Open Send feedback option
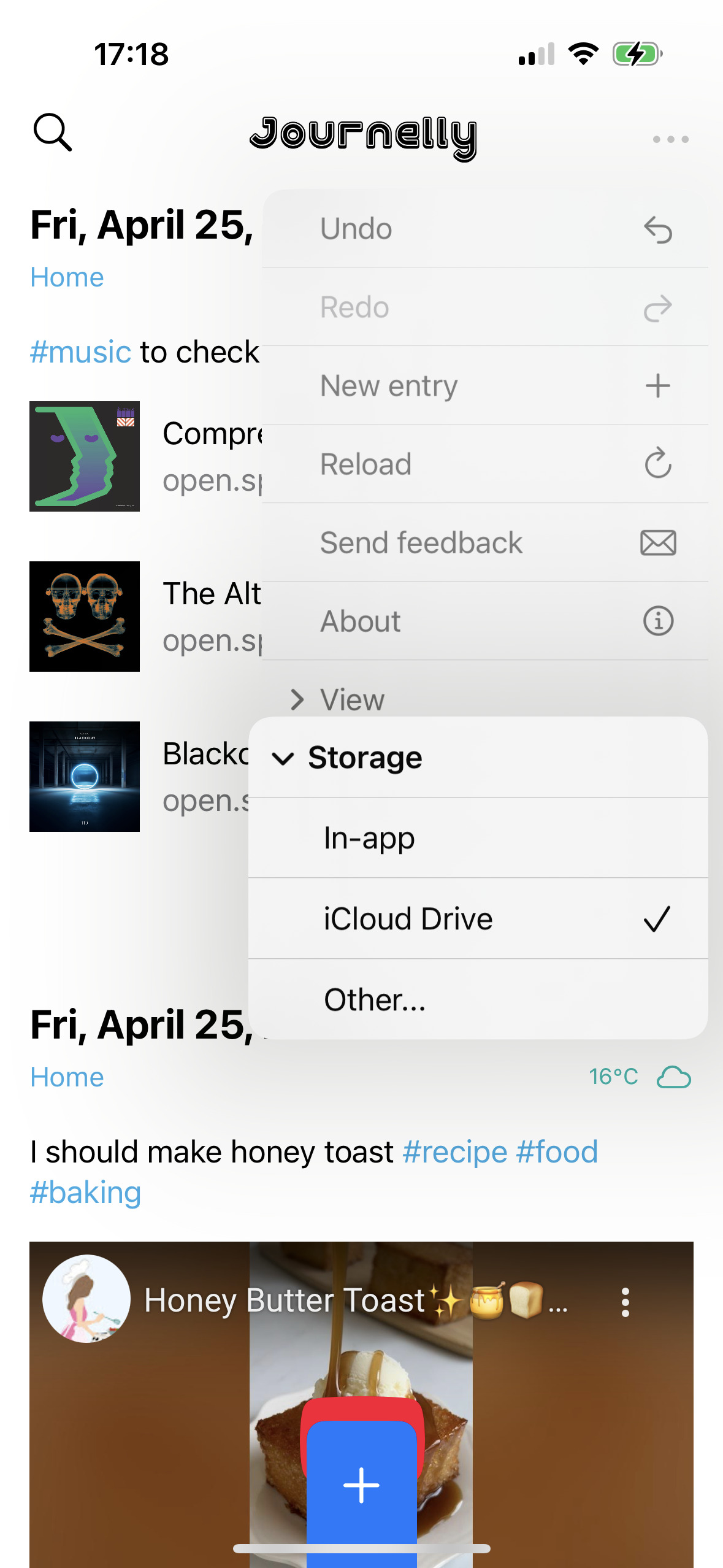Viewport: 723px width, 1568px height. click(484, 543)
